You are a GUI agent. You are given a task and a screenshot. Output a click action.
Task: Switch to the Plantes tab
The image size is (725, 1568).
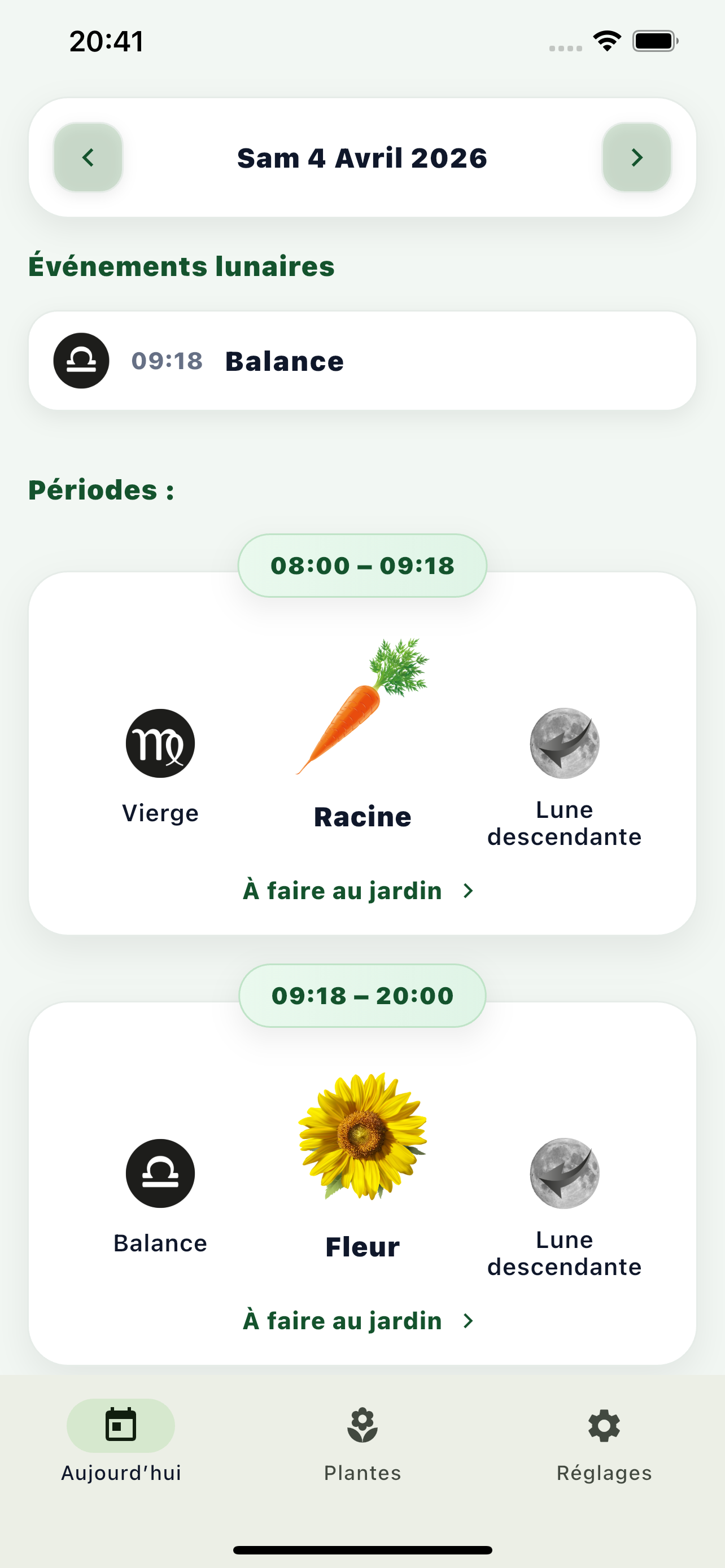click(362, 1443)
